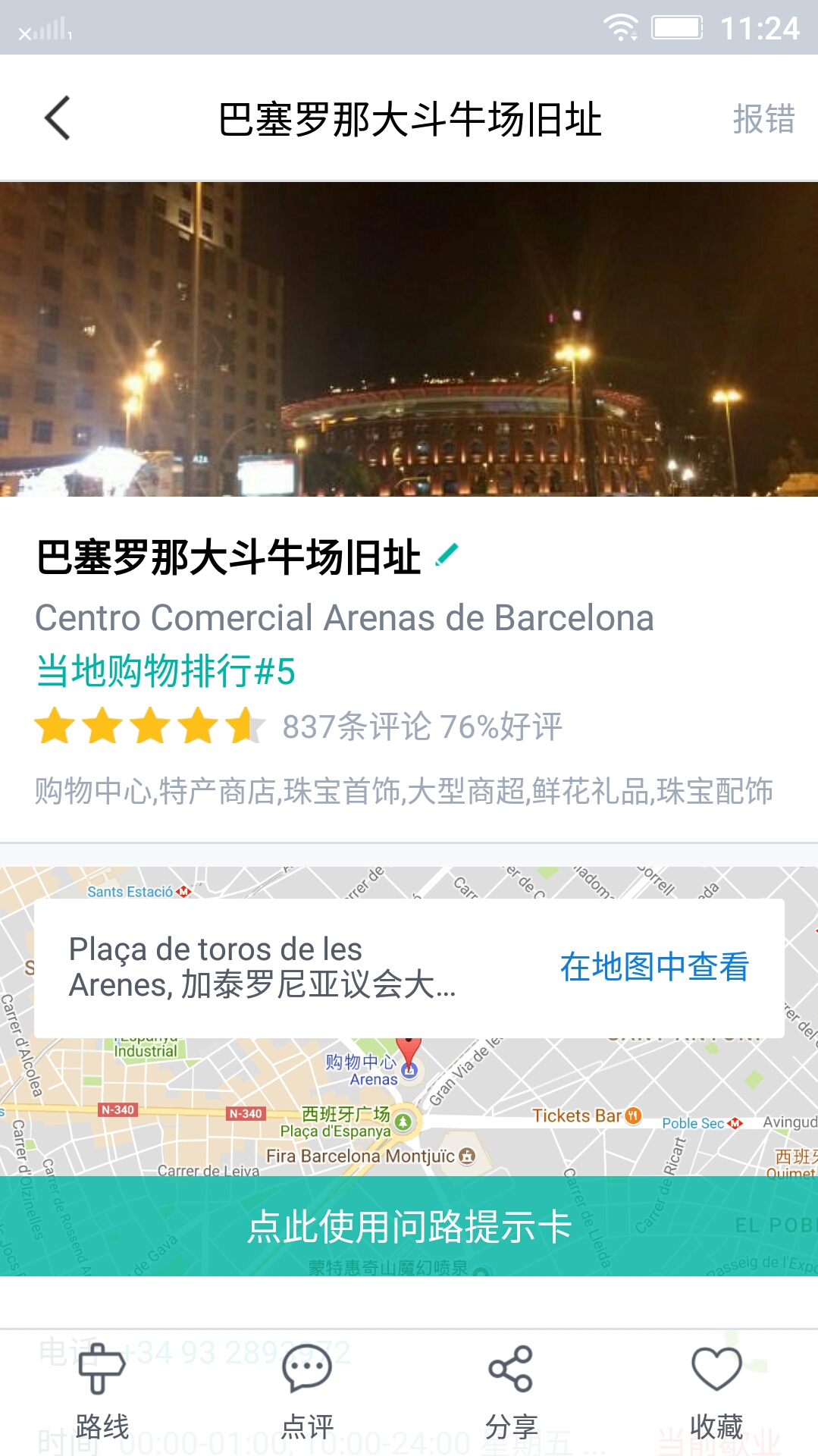Image resolution: width=818 pixels, height=1456 pixels.
Task: Open the arena night photo
Action: (x=409, y=339)
